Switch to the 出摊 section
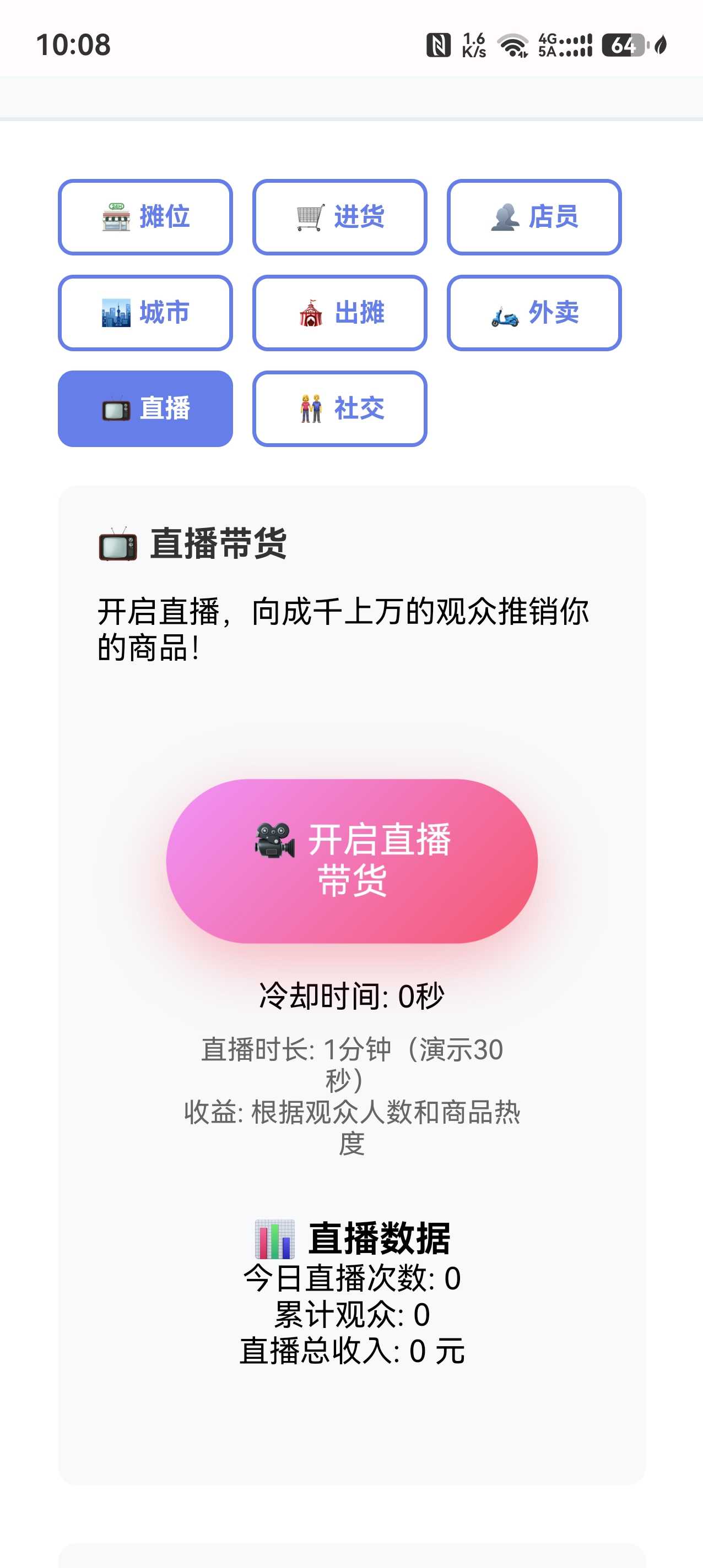The height and width of the screenshot is (1568, 703). pos(339,313)
